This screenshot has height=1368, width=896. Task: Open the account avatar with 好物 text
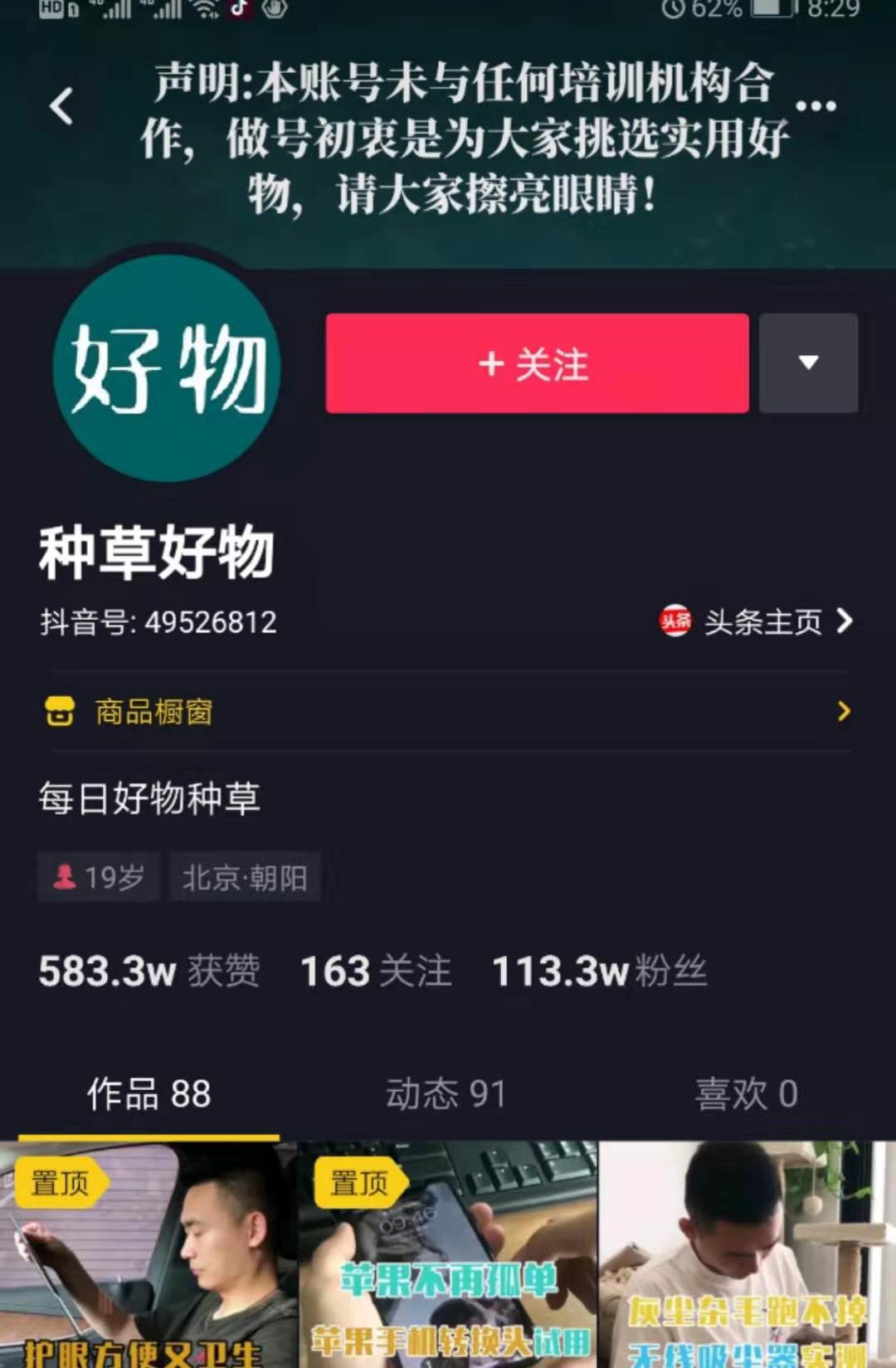[x=169, y=365]
